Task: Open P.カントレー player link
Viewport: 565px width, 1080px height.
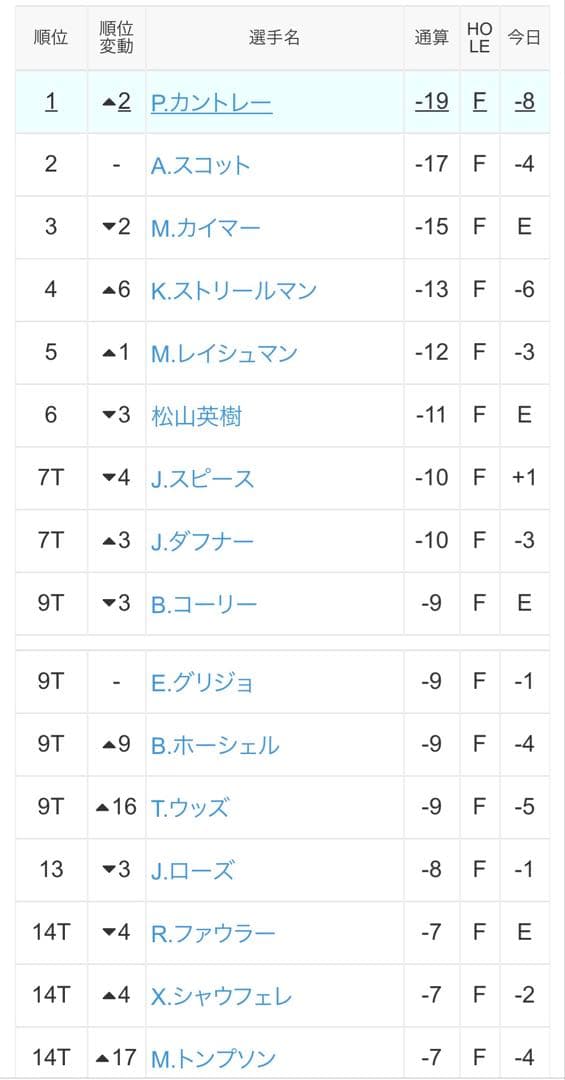Action: point(212,103)
